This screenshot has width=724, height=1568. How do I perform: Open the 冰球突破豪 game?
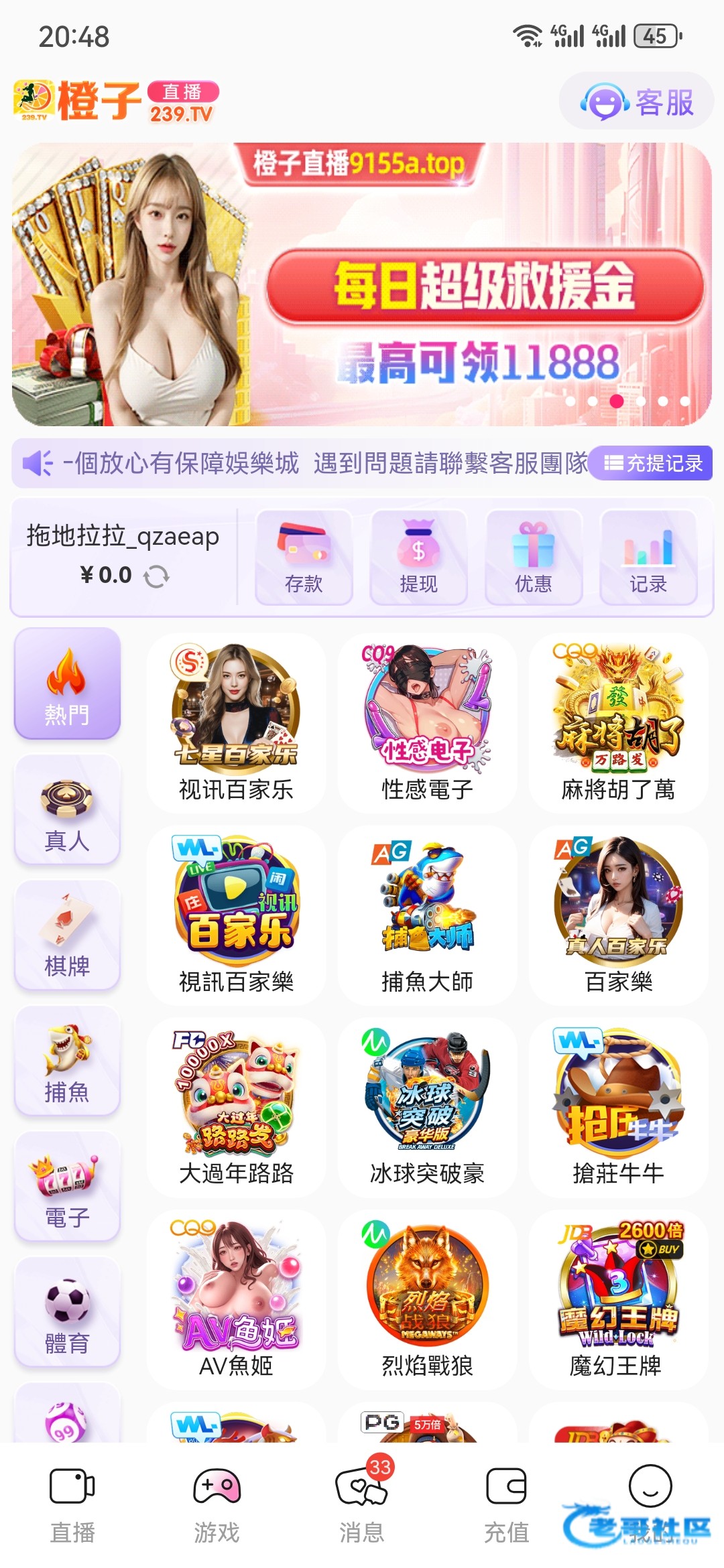[427, 1107]
